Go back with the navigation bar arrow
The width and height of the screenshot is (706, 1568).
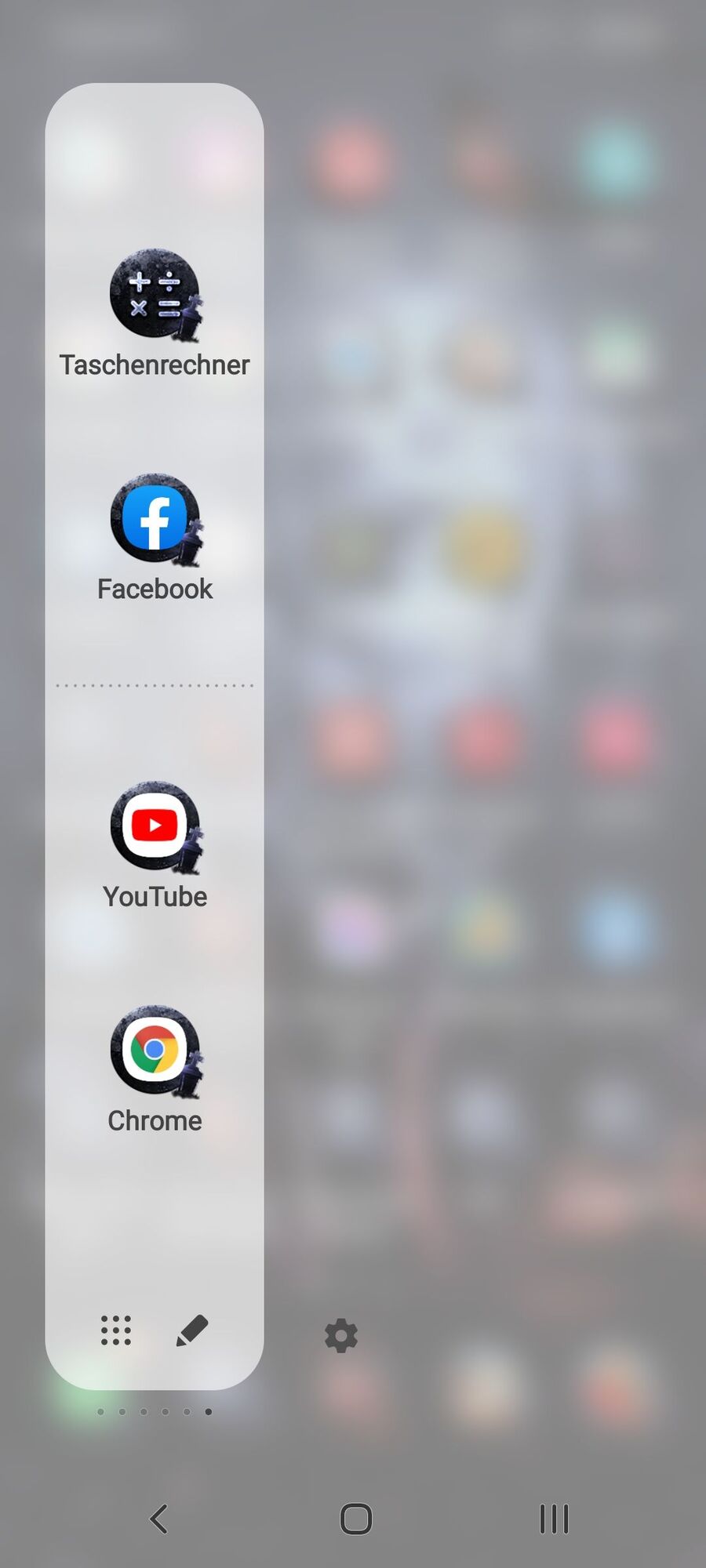point(158,1519)
